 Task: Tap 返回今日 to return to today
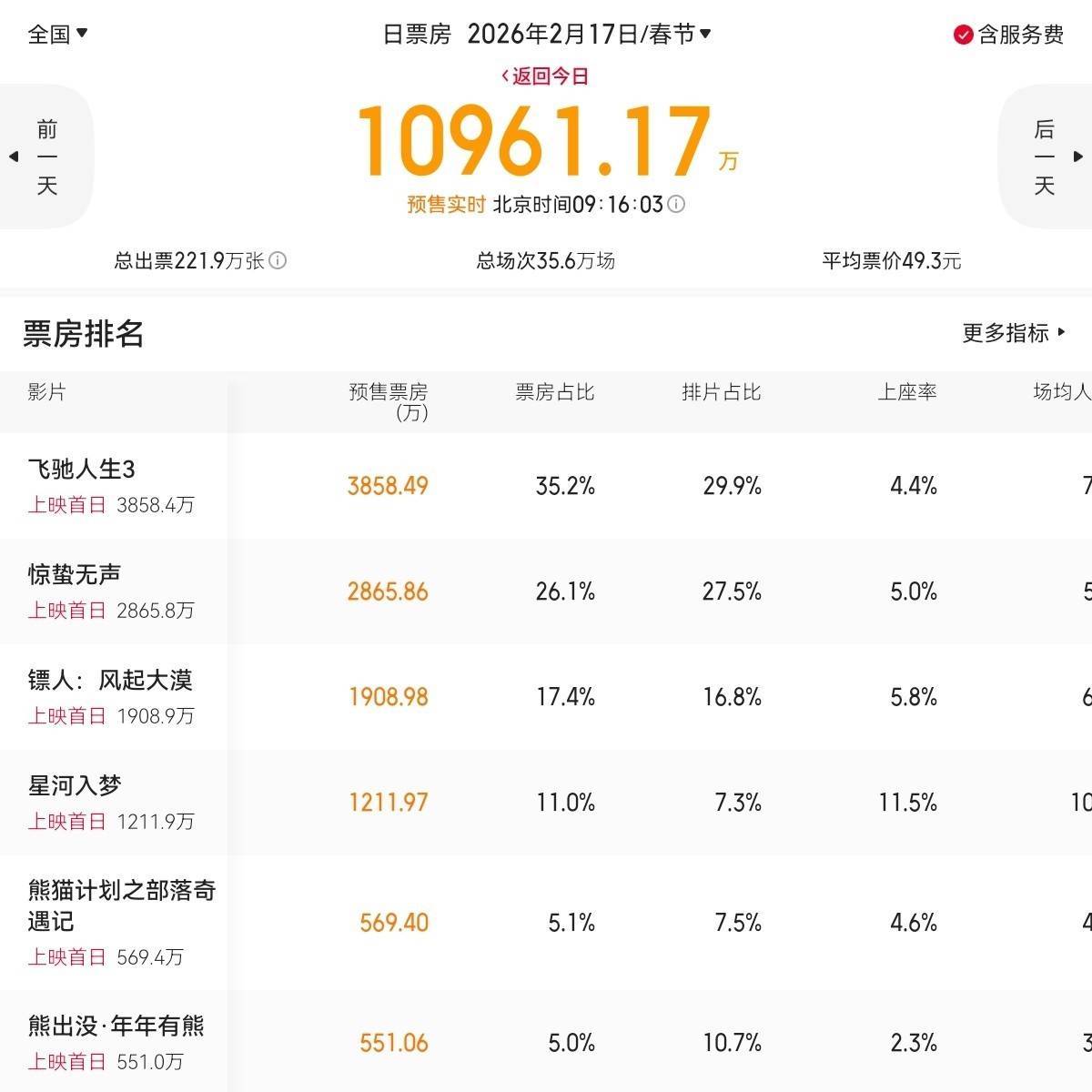(545, 76)
